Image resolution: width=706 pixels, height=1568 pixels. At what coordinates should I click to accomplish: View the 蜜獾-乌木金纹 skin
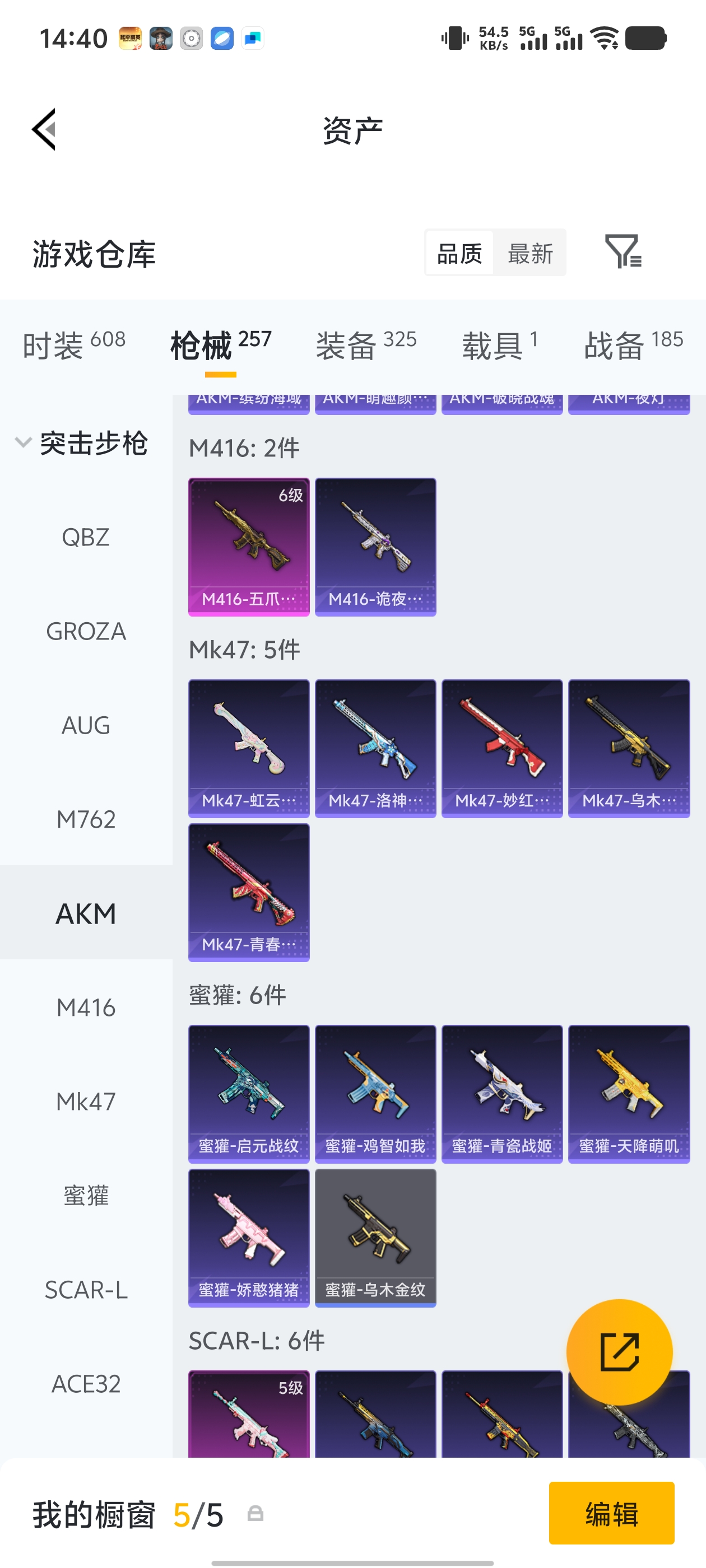[x=375, y=1238]
